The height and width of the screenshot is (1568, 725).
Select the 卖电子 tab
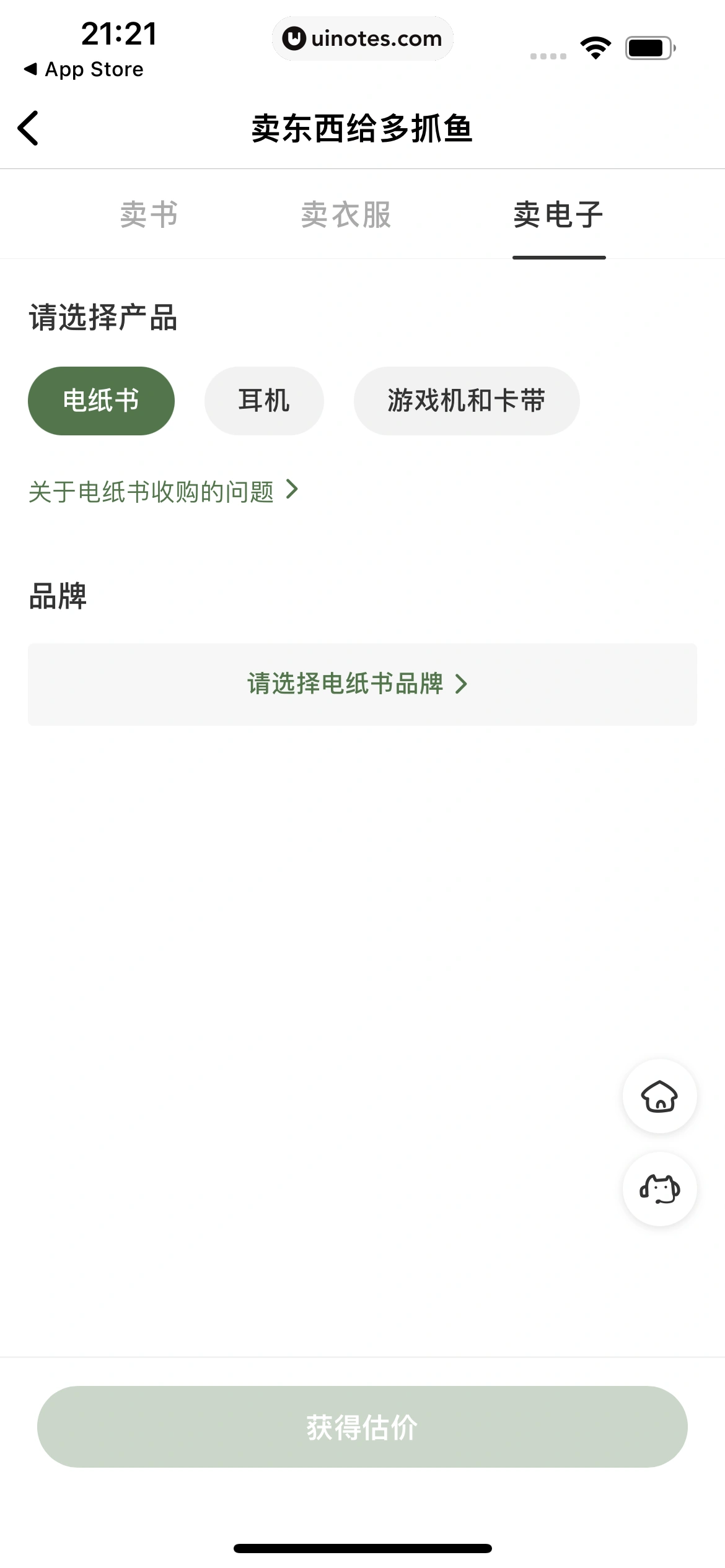[558, 215]
